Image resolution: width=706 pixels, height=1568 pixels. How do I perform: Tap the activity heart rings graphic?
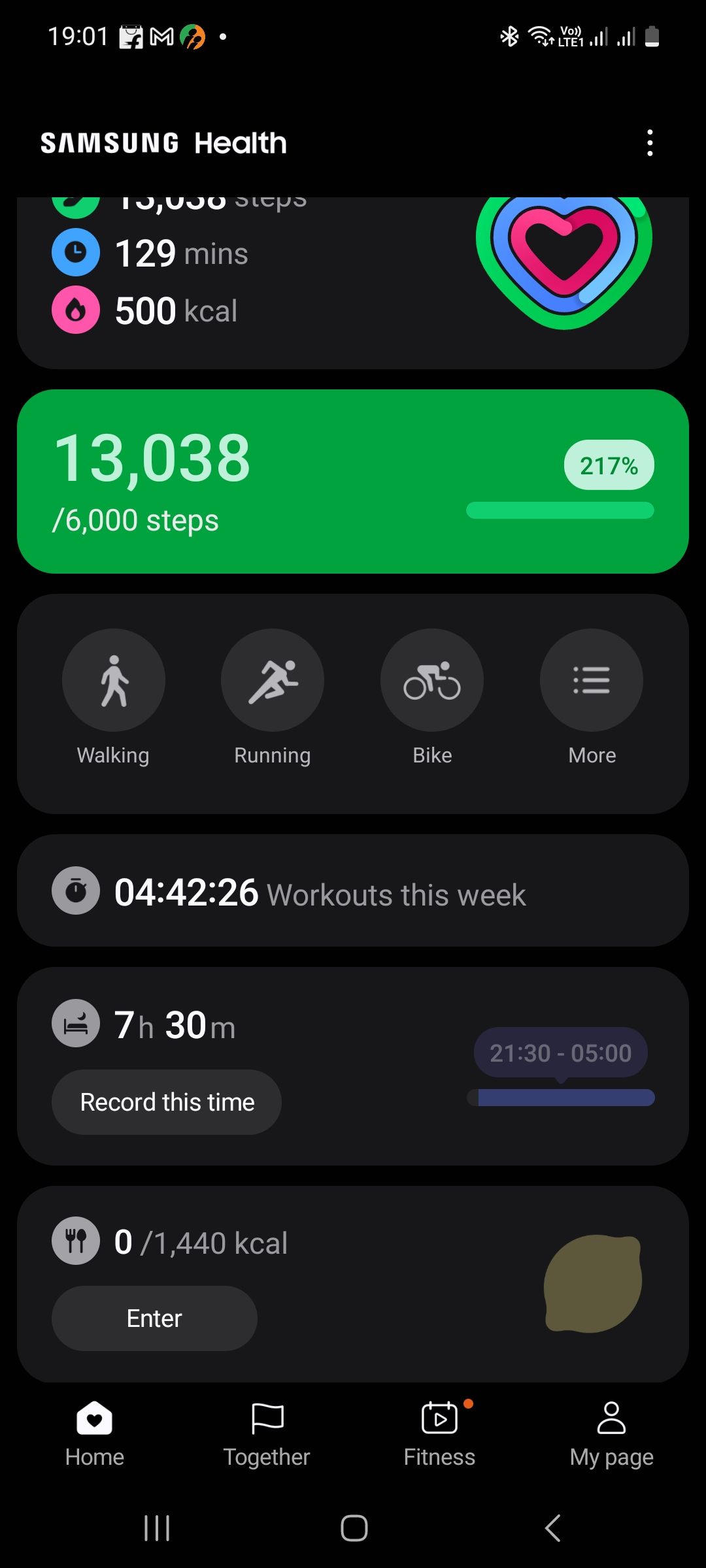pyautogui.click(x=564, y=261)
